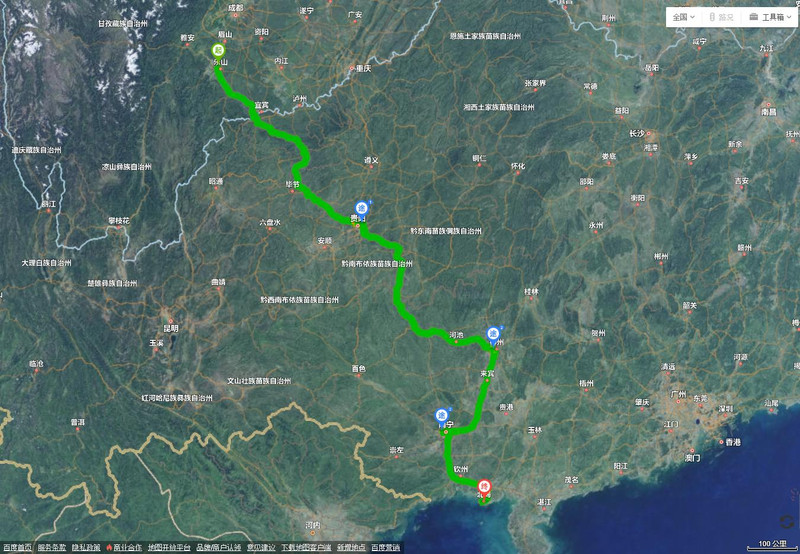Select the waypoint marker at 柳州
800x554 pixels.
coord(493,334)
